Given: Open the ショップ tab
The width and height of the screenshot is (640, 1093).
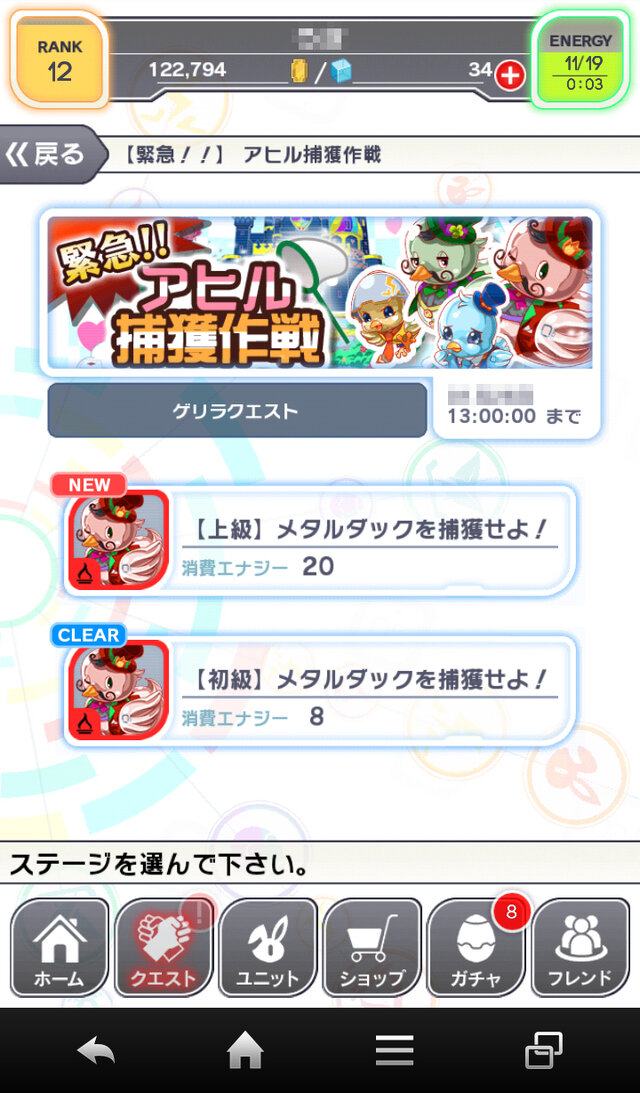Looking at the screenshot, I should (372, 947).
